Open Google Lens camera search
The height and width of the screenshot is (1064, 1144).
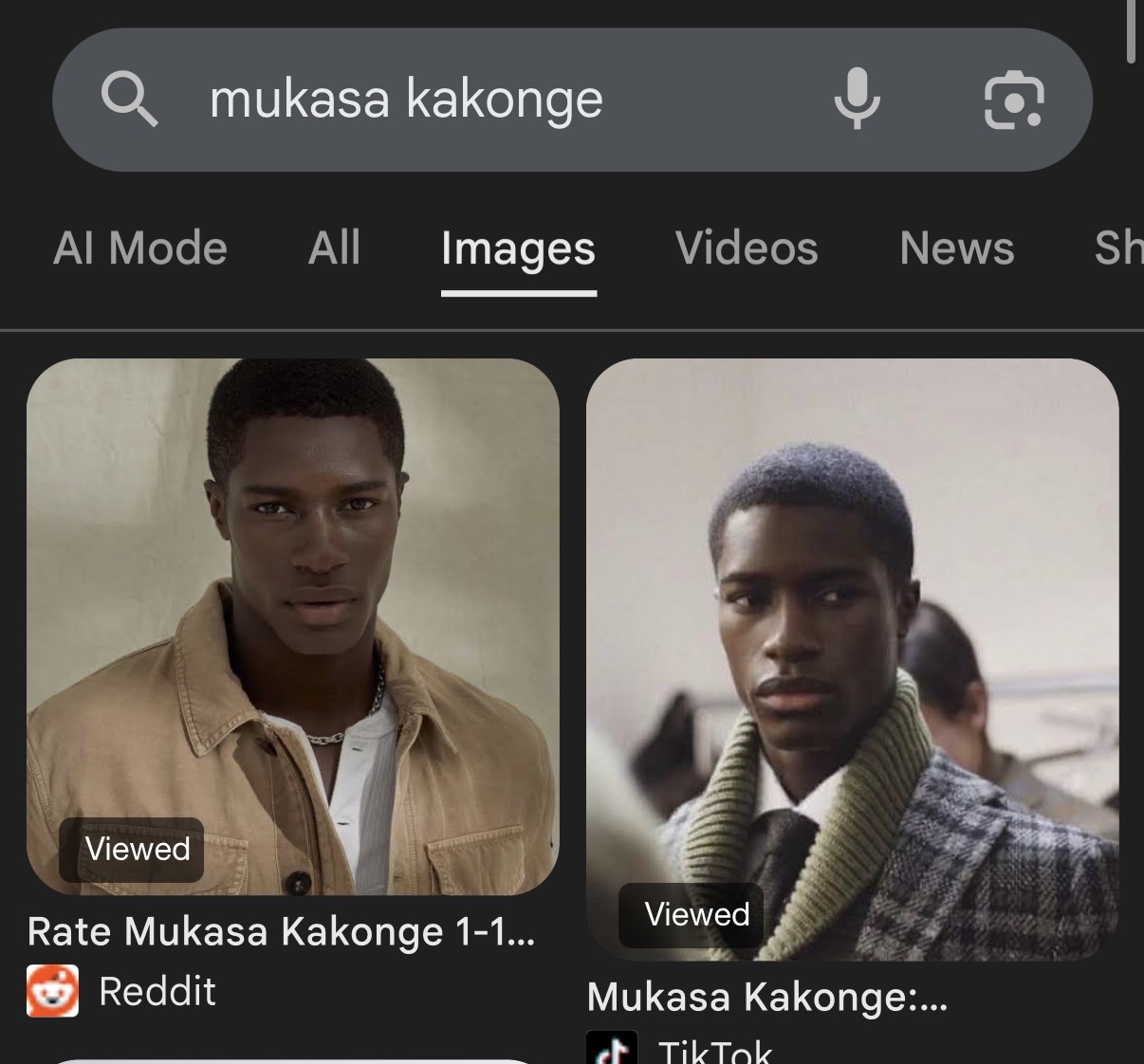1013,100
